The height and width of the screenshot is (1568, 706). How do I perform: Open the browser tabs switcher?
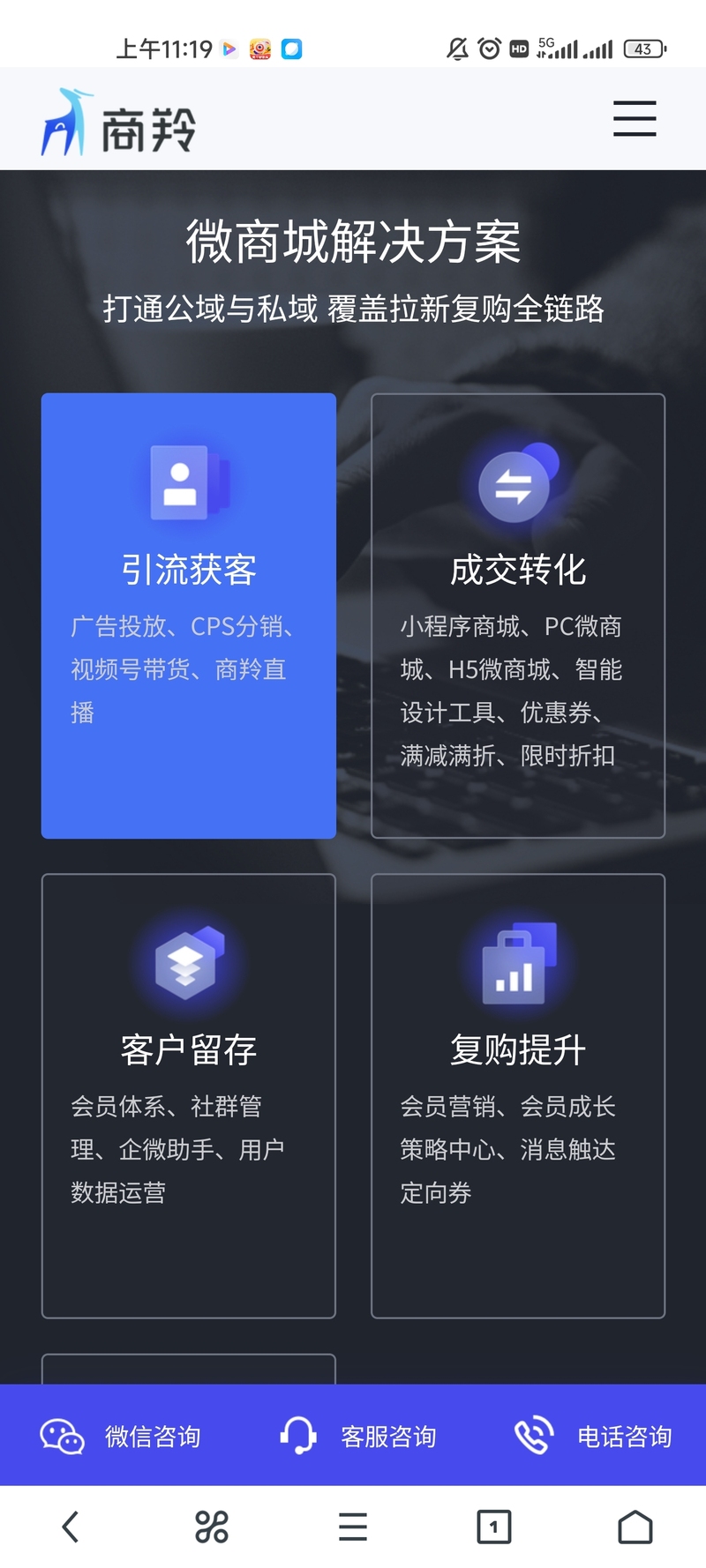click(x=493, y=1527)
